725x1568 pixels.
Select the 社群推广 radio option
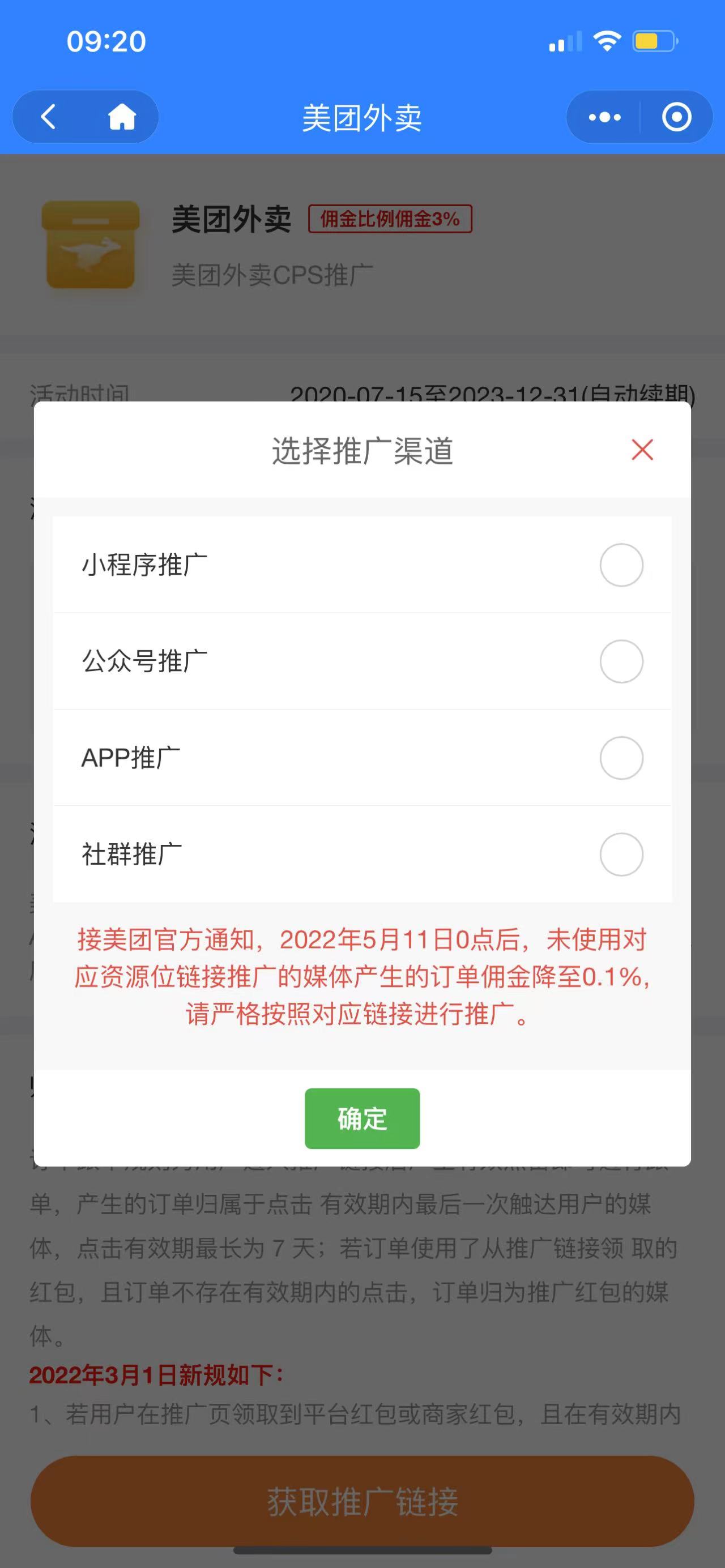click(621, 854)
